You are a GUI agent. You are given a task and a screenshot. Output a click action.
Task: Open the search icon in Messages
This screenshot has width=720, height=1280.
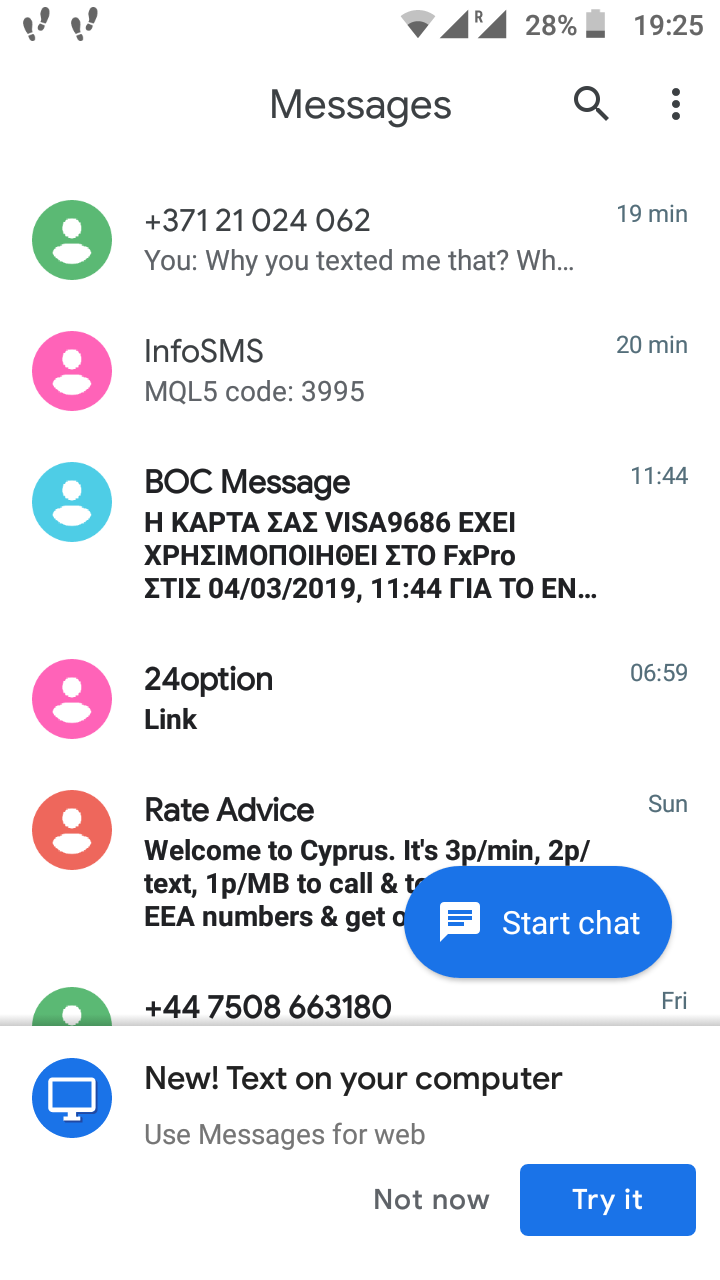pos(591,104)
